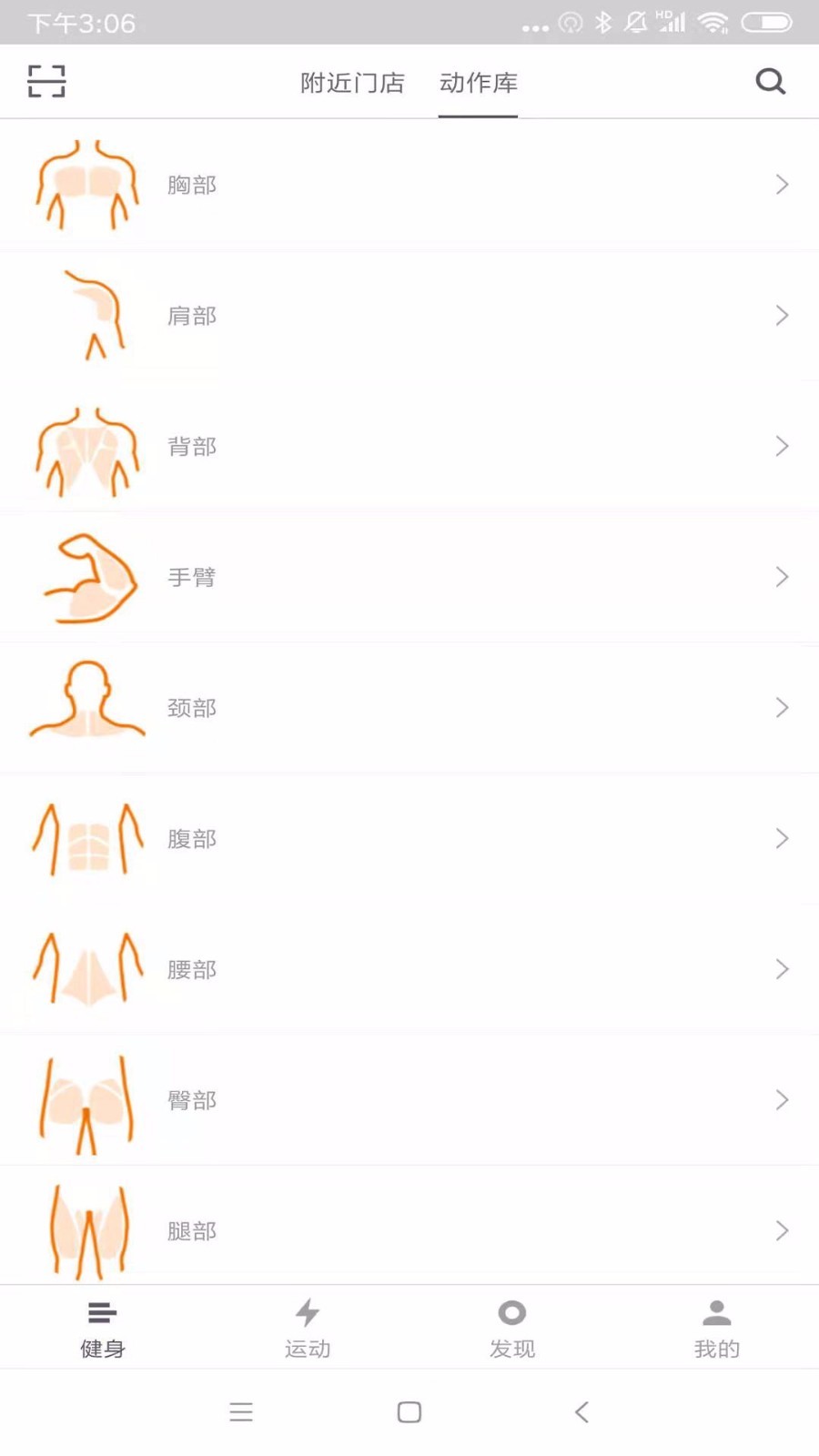Open the 颈部 category
Image resolution: width=819 pixels, height=1456 pixels.
(x=409, y=708)
